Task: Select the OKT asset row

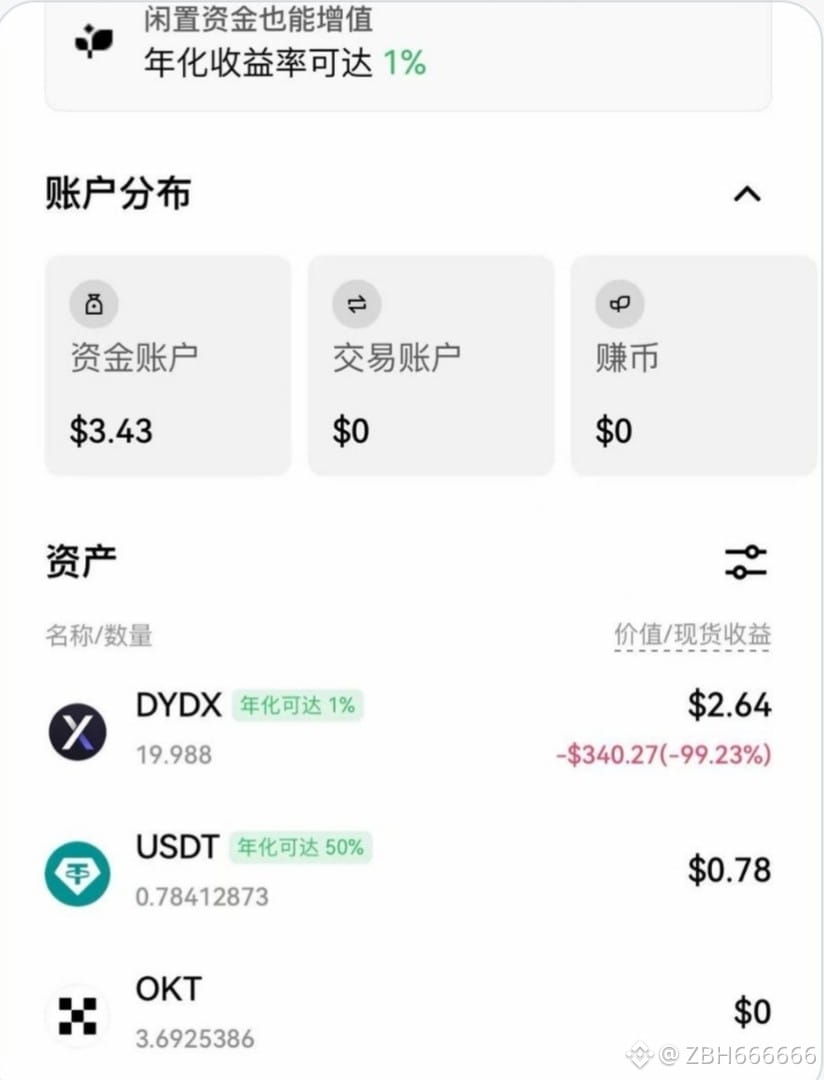Action: tap(408, 1012)
